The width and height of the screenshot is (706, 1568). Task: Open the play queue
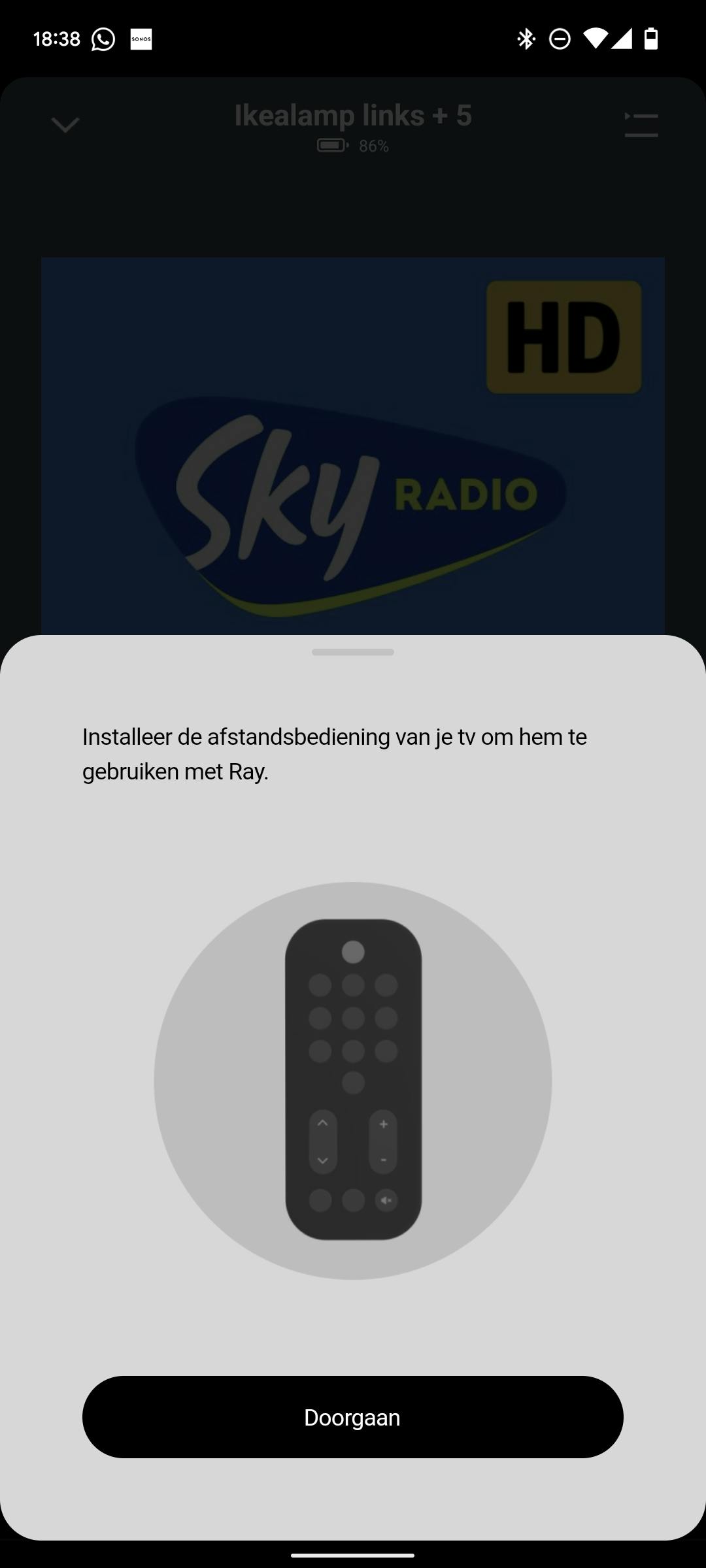point(641,125)
